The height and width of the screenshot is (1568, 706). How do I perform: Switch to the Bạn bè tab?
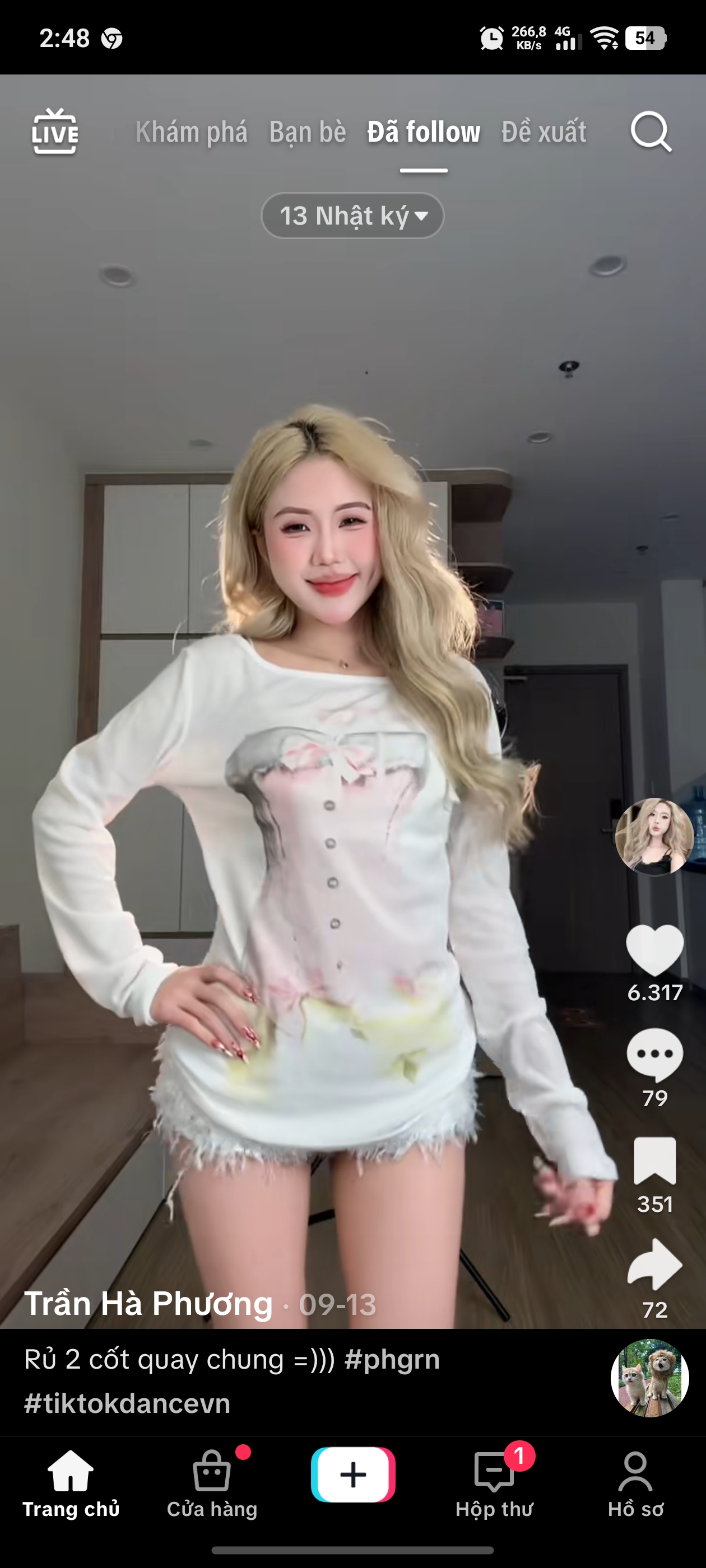coord(308,132)
